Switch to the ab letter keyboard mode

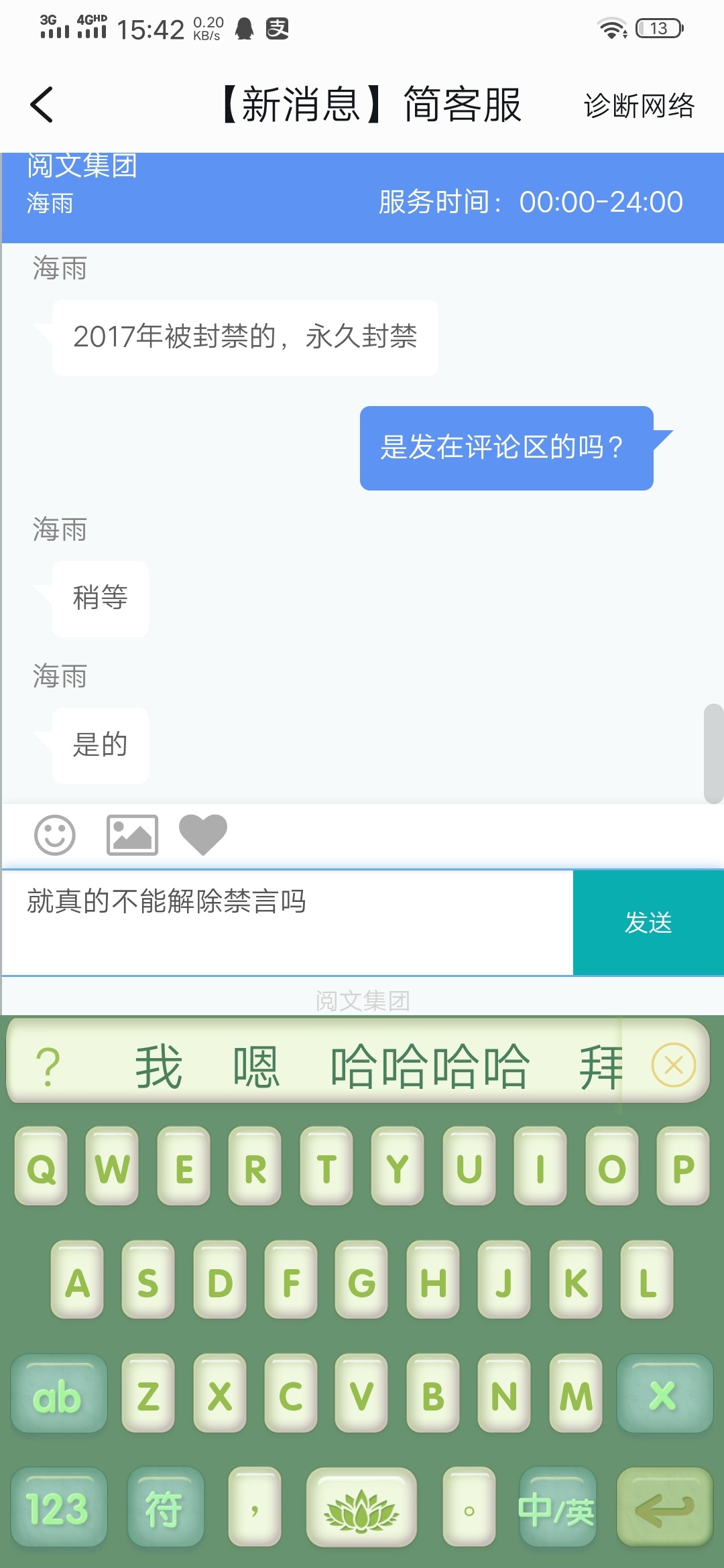click(x=58, y=1396)
